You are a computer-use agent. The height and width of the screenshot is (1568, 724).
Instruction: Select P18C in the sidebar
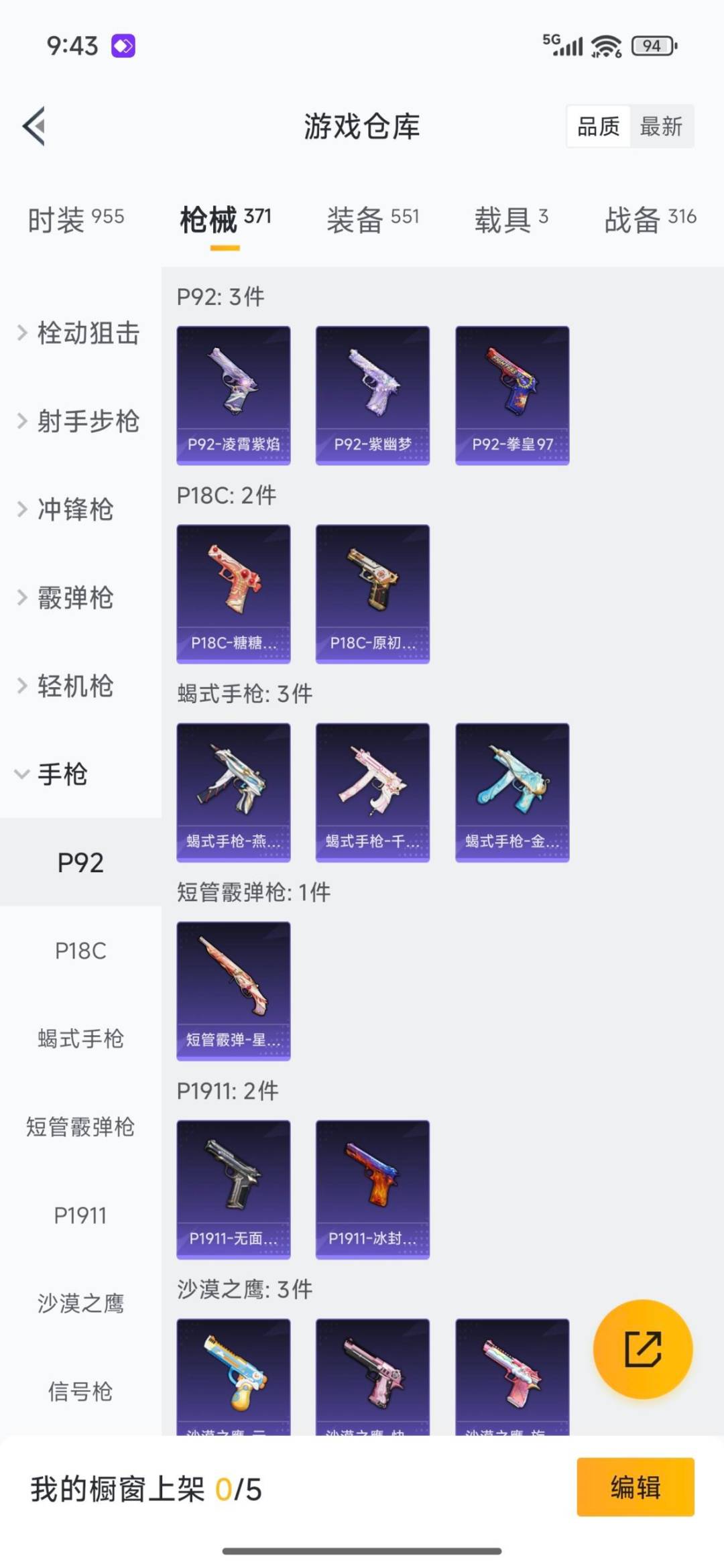80,951
